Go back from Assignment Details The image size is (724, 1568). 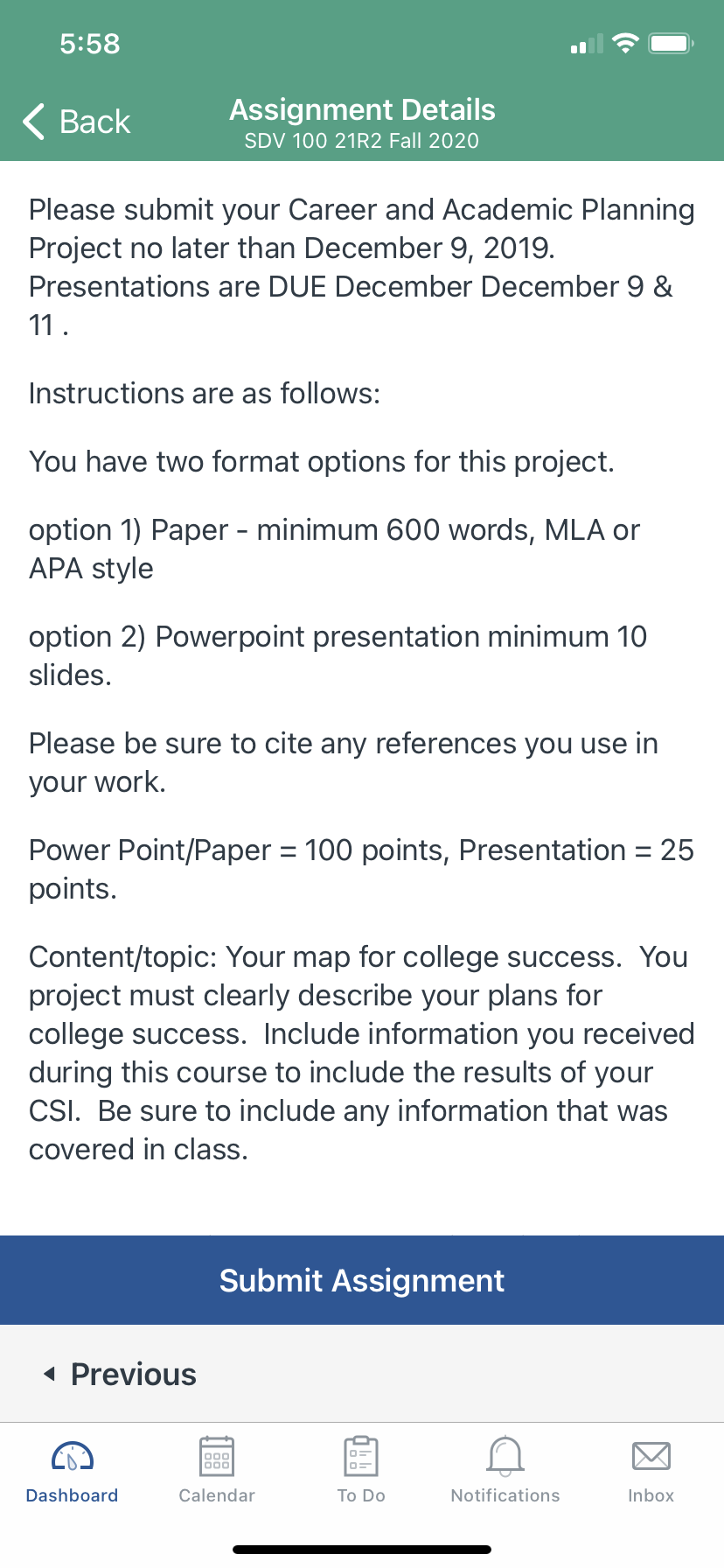click(x=77, y=122)
